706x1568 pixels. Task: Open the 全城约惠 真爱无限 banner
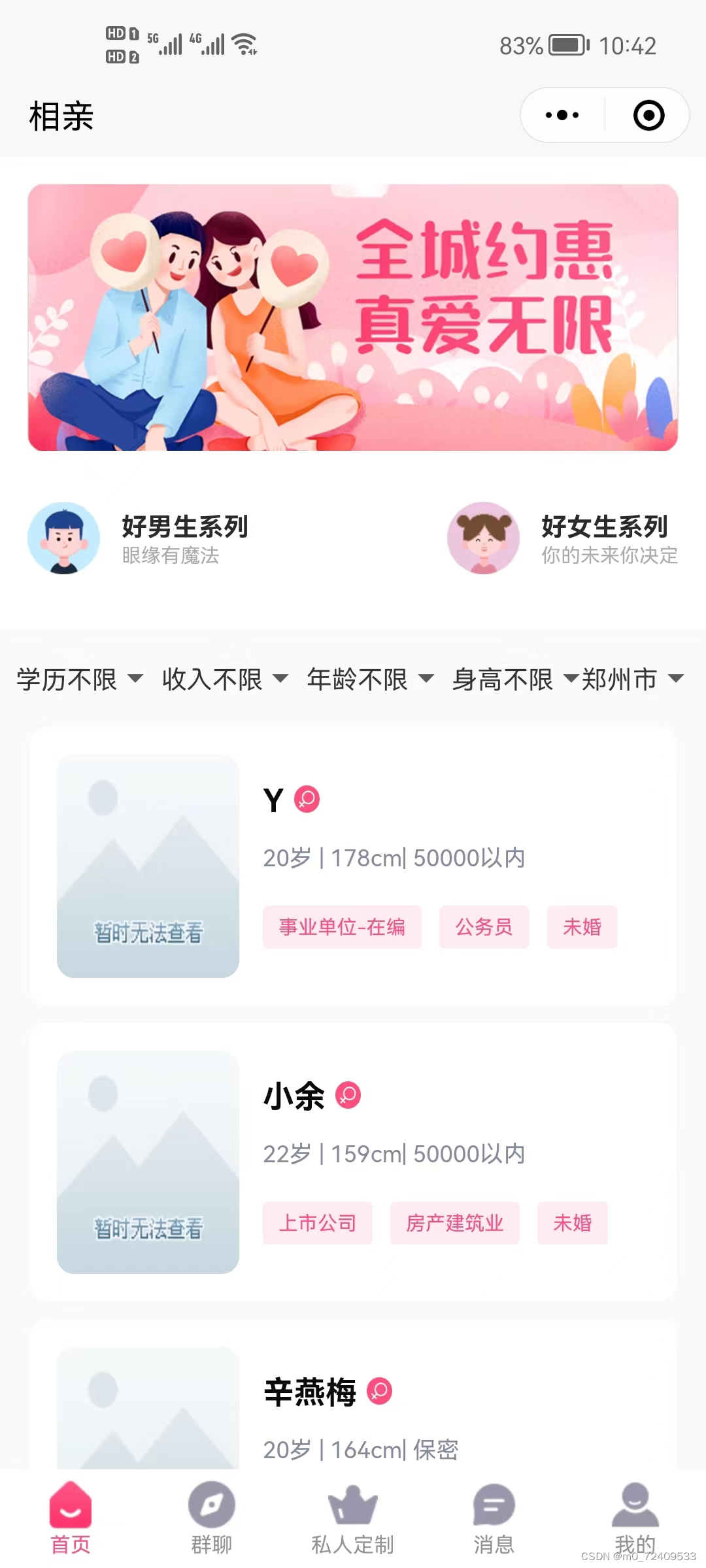click(353, 318)
